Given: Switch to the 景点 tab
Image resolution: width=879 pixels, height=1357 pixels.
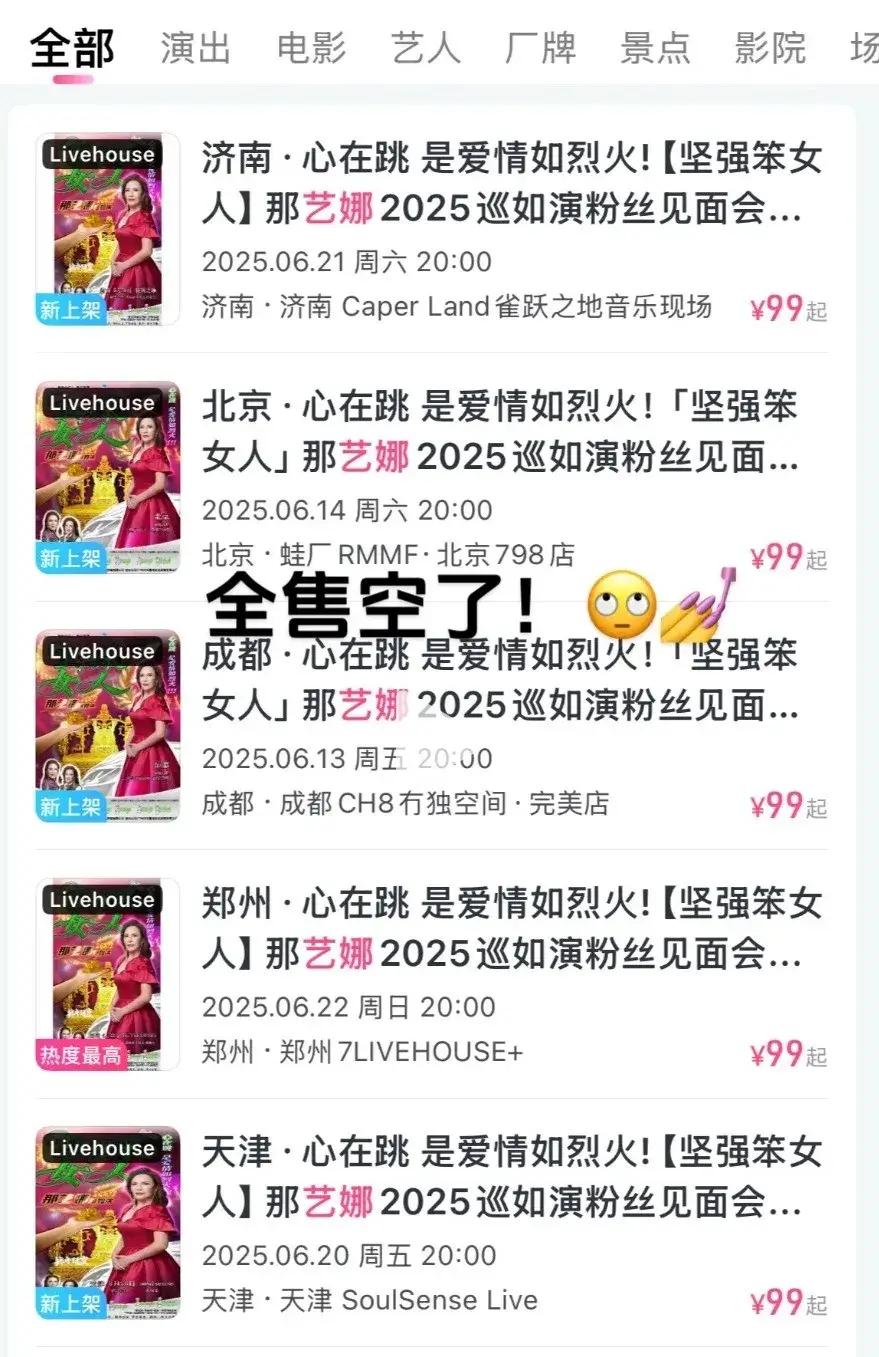Looking at the screenshot, I should [655, 48].
